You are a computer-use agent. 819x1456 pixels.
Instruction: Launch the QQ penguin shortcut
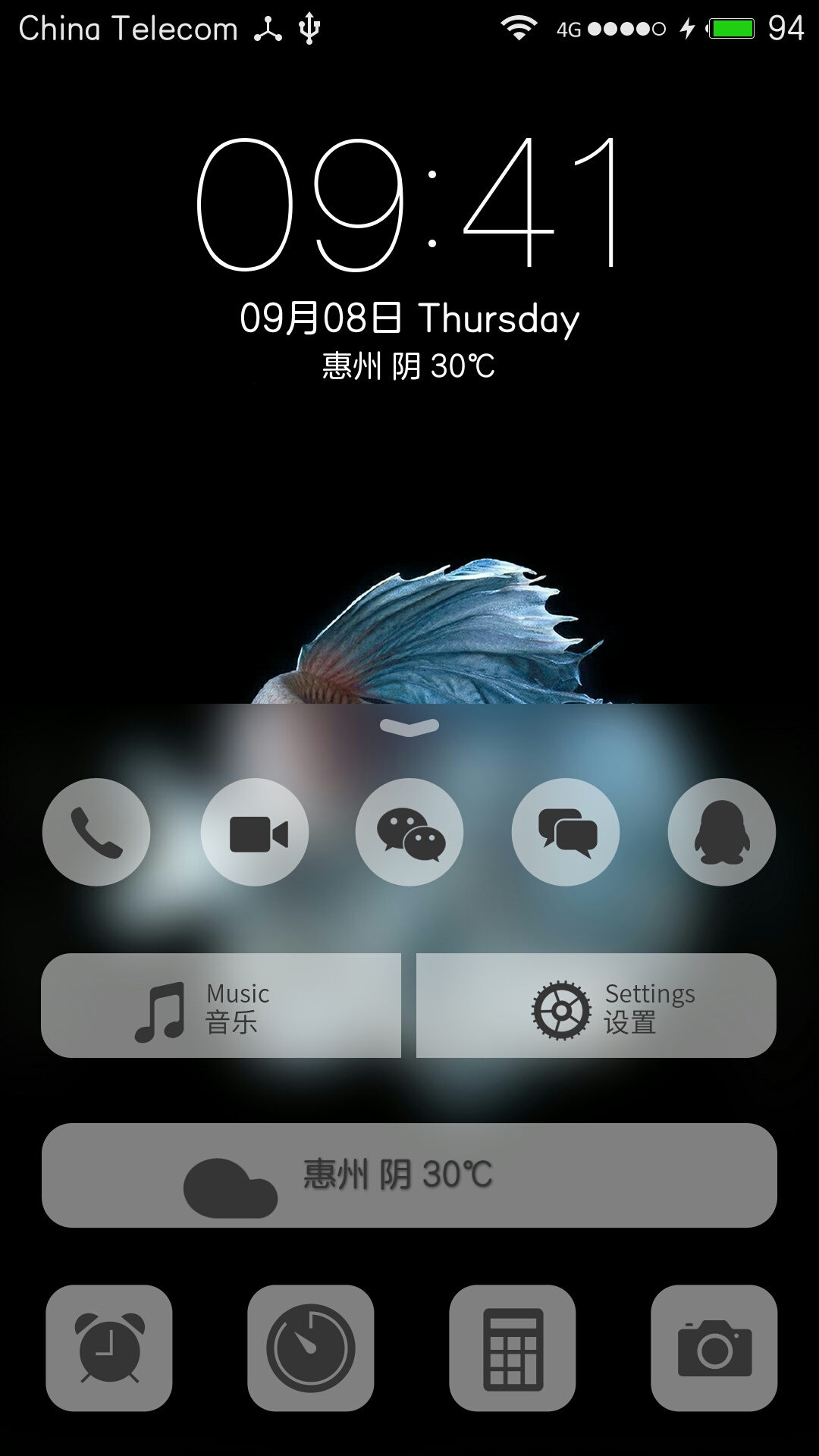[722, 832]
